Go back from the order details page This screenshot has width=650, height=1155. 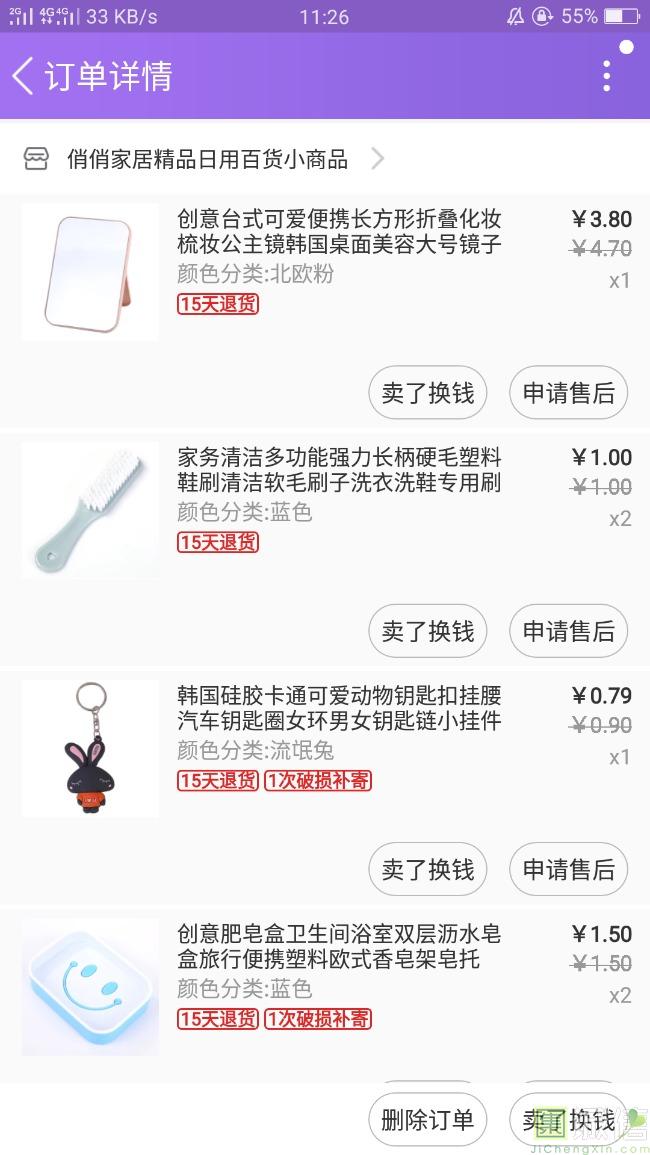[24, 76]
